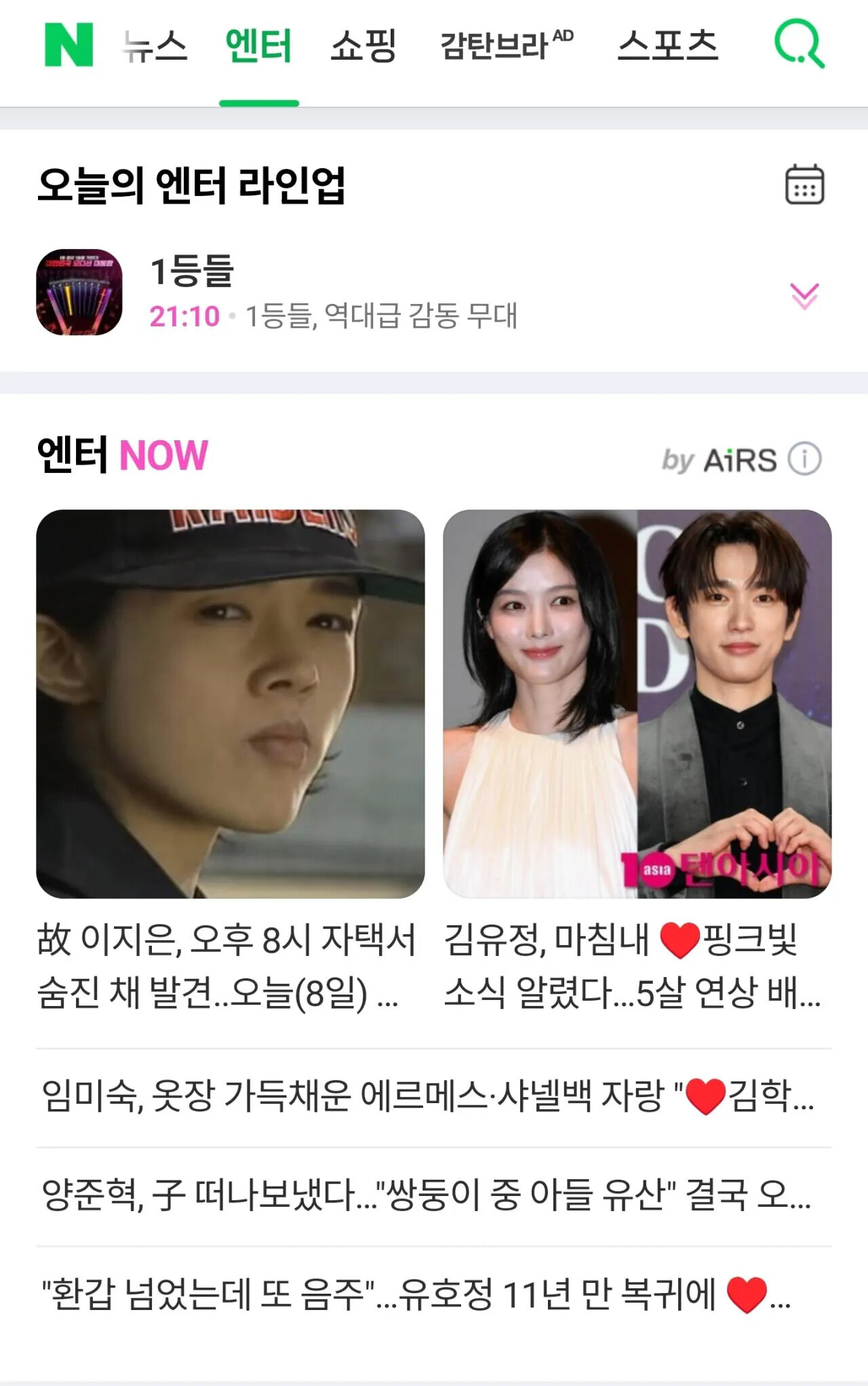The width and height of the screenshot is (868, 1386).
Task: Open the 故 이지은 news article card
Action: [230, 760]
